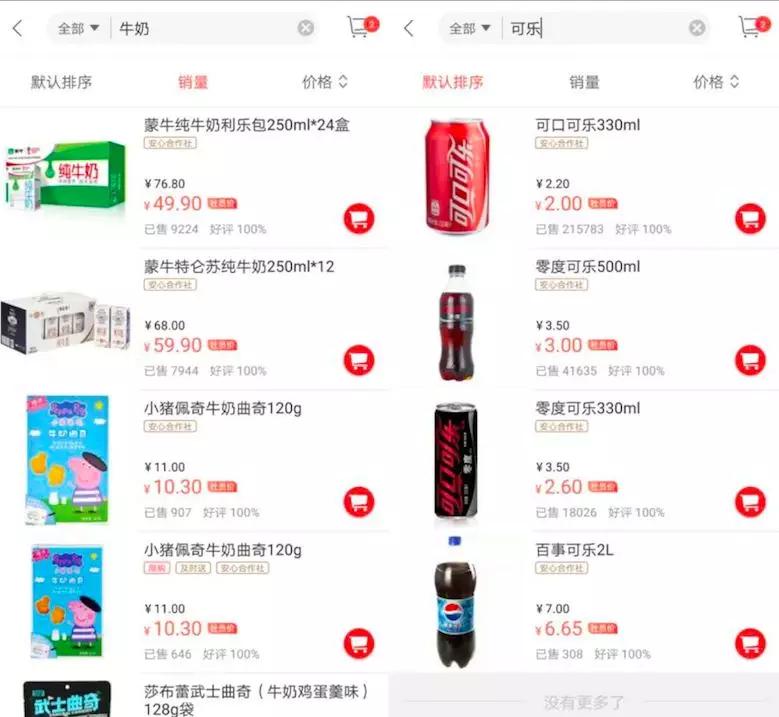Open the 可口可乐330ml product listing
Screen dimensions: 779x717
click(x=587, y=125)
